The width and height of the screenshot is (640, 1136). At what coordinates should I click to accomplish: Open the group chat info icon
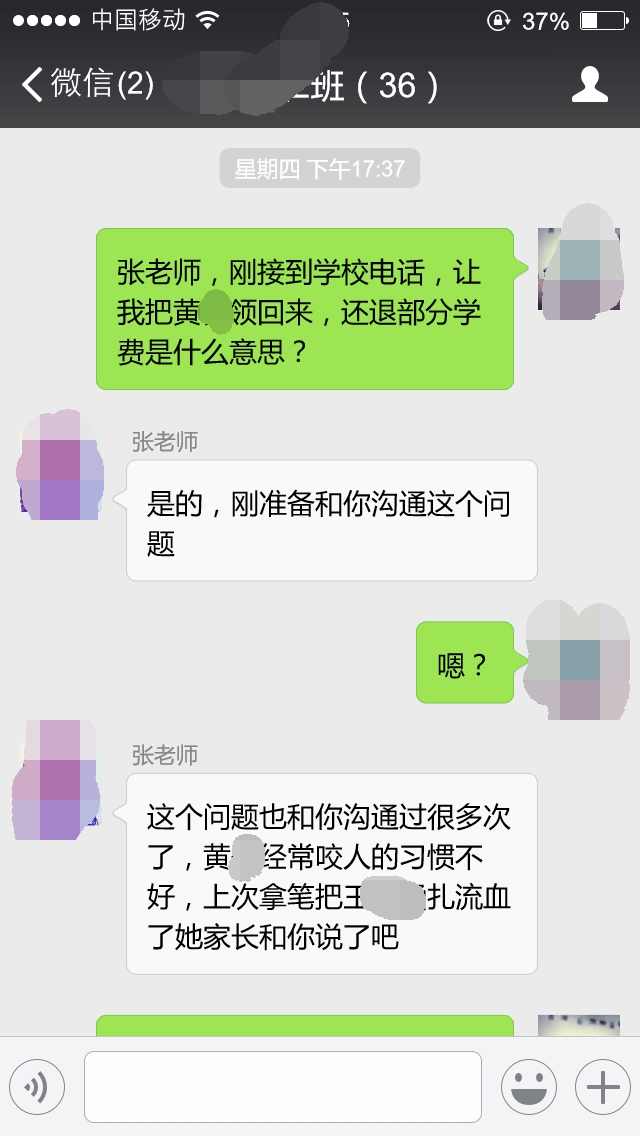pos(590,85)
